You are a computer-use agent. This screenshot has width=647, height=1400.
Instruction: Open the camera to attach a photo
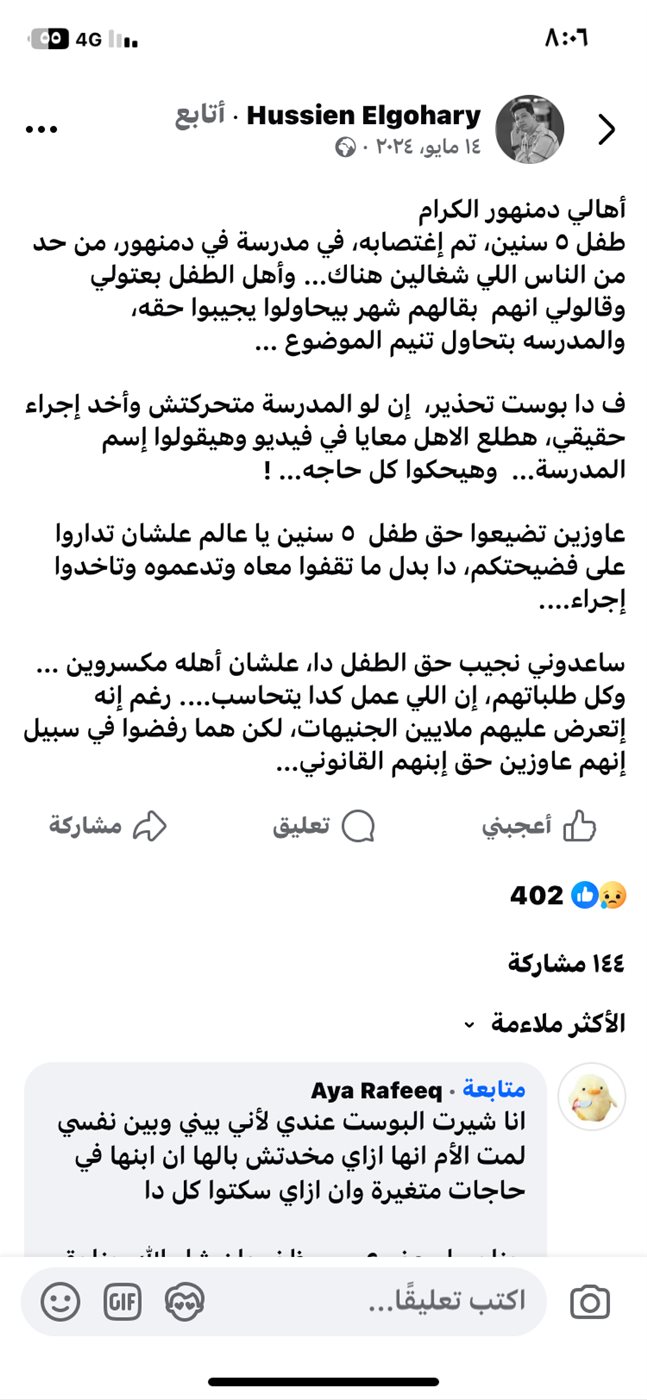590,1301
